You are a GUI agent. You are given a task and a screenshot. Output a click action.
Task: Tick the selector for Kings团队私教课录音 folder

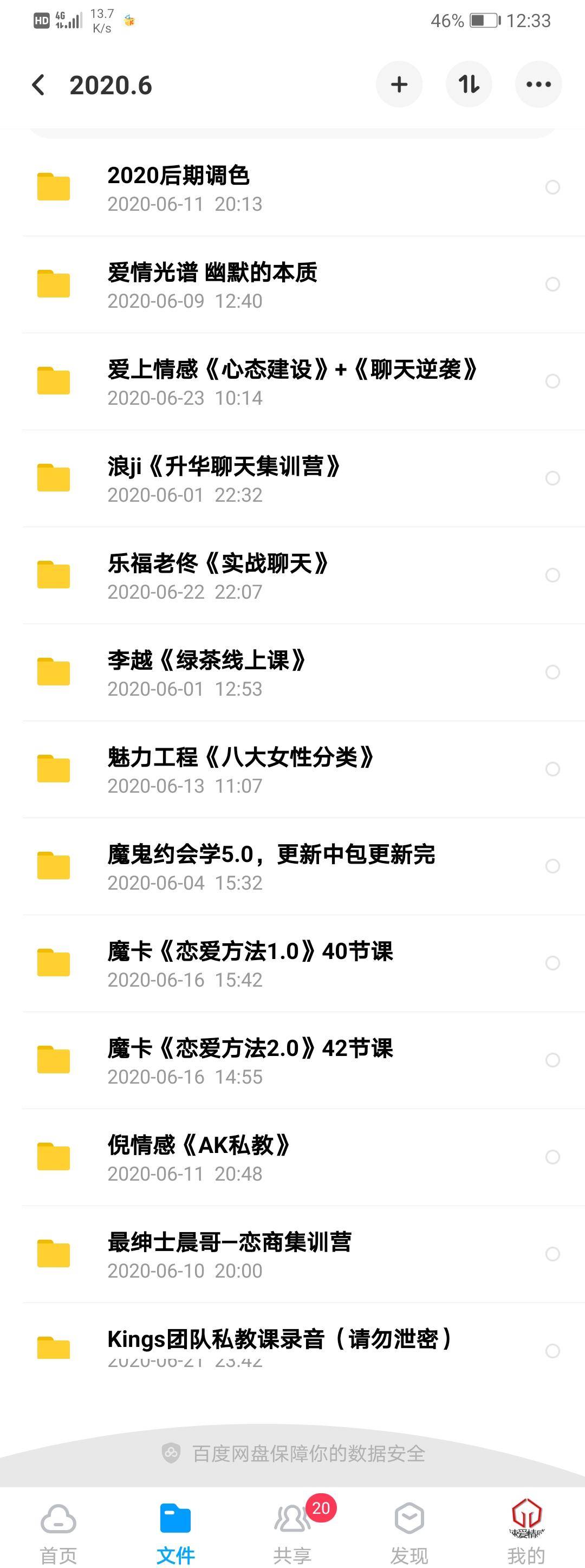(x=552, y=1351)
